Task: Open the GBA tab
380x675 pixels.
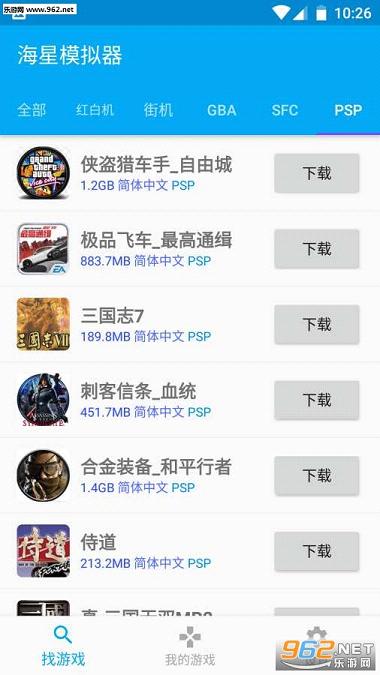Action: pyautogui.click(x=222, y=110)
